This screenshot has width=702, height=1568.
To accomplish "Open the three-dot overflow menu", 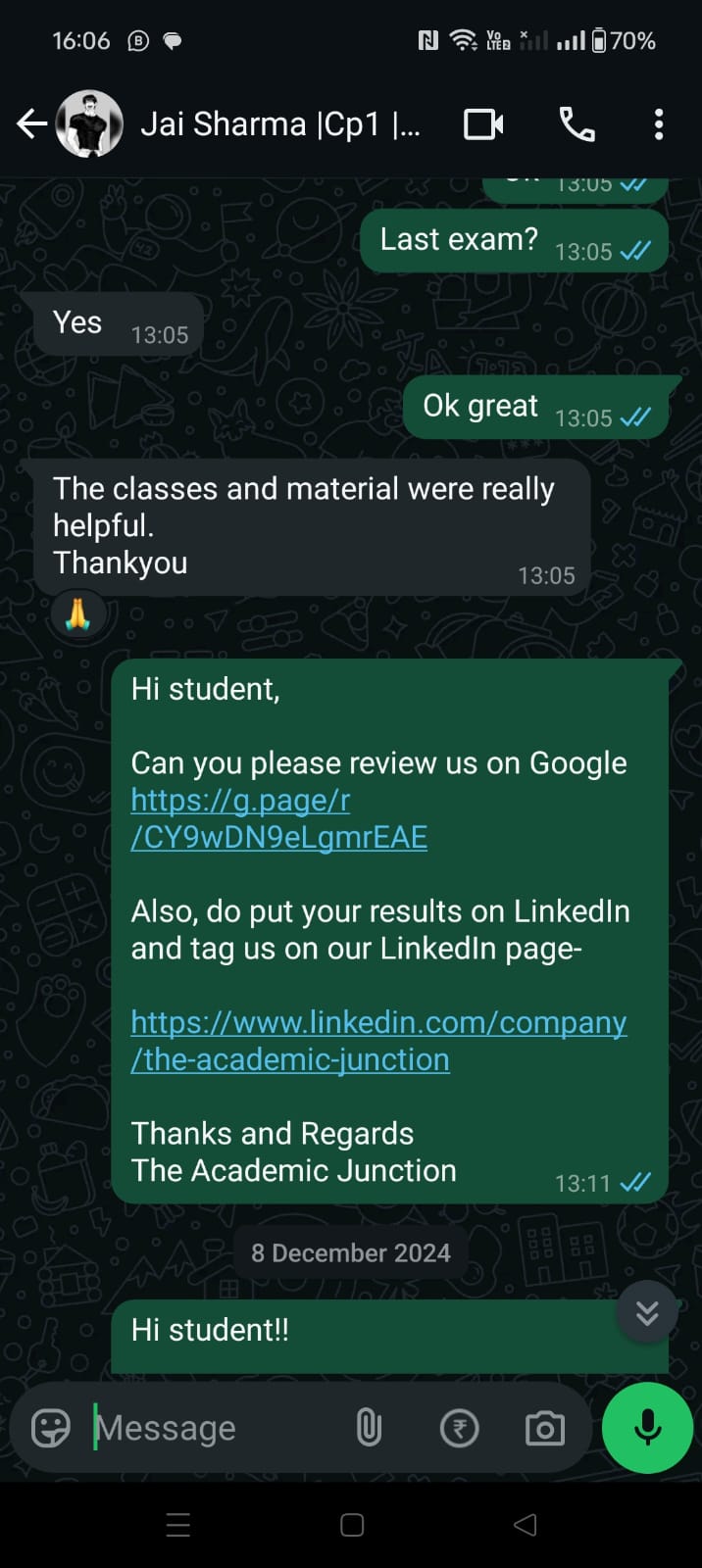I will [658, 124].
